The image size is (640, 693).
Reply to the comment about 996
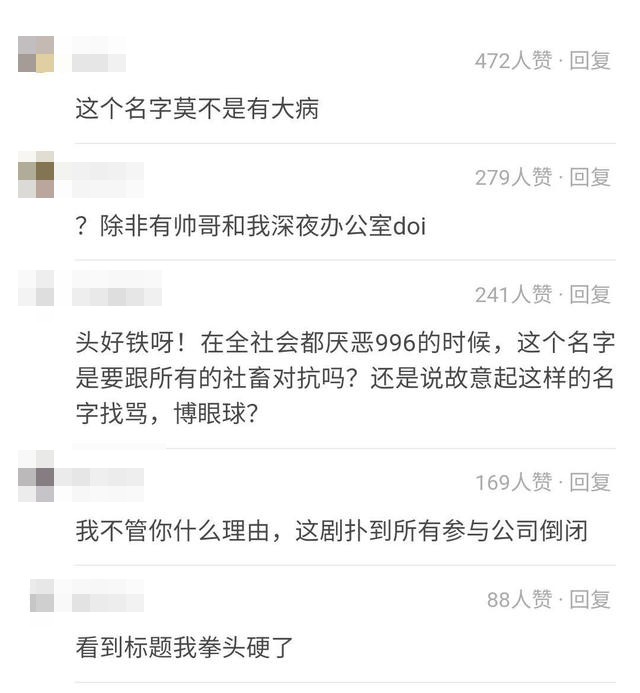[590, 295]
